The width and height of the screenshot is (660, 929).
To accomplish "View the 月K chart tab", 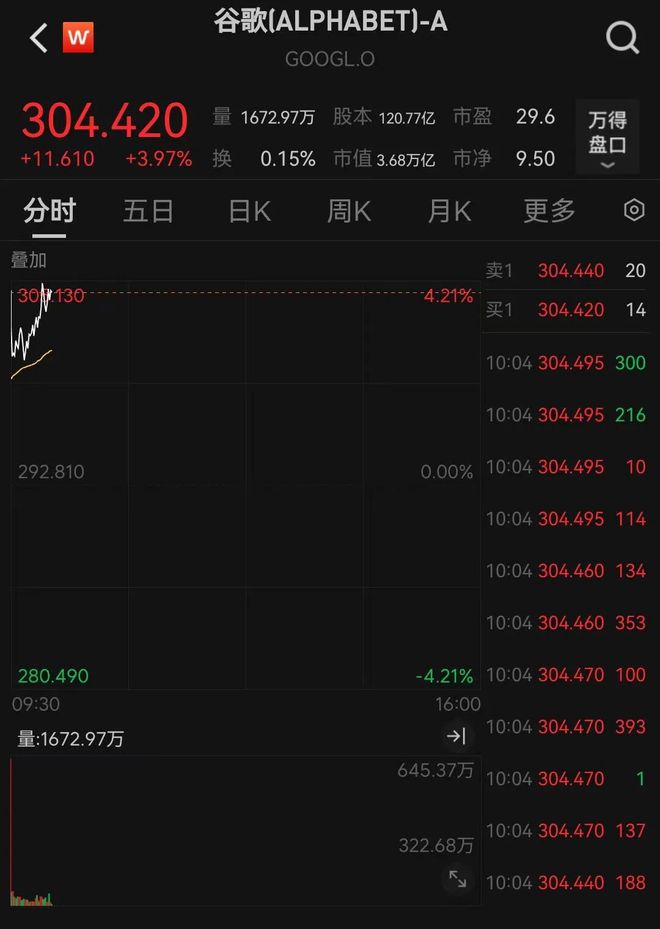I will 449,211.
